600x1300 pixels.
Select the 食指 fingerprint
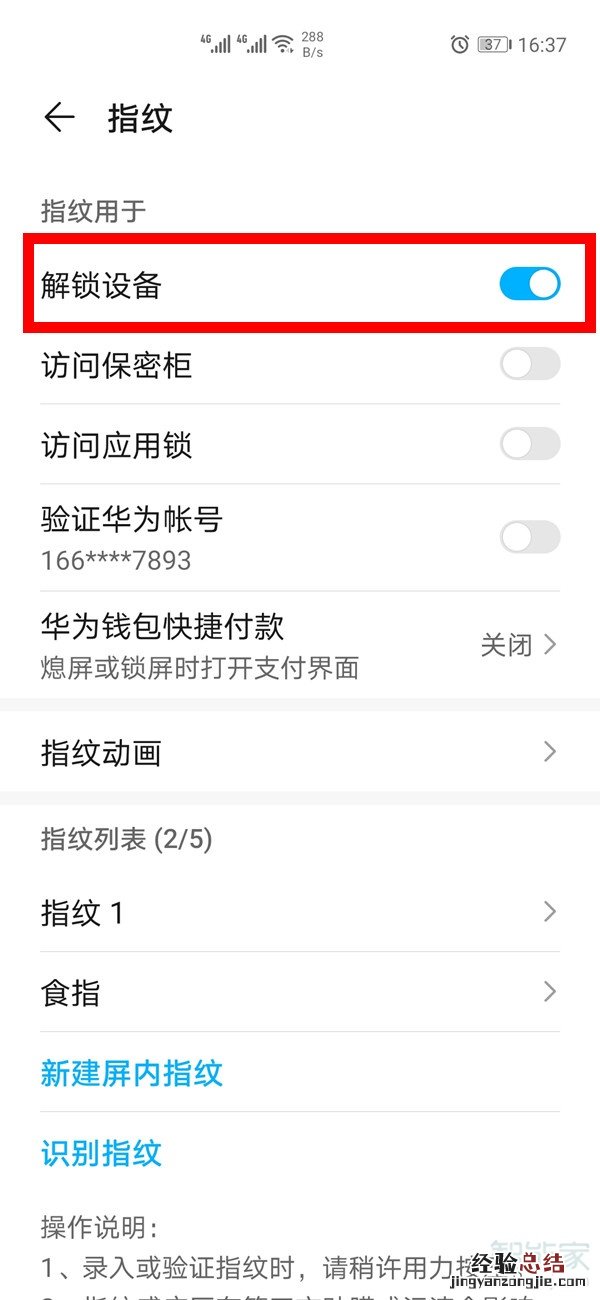(300, 992)
